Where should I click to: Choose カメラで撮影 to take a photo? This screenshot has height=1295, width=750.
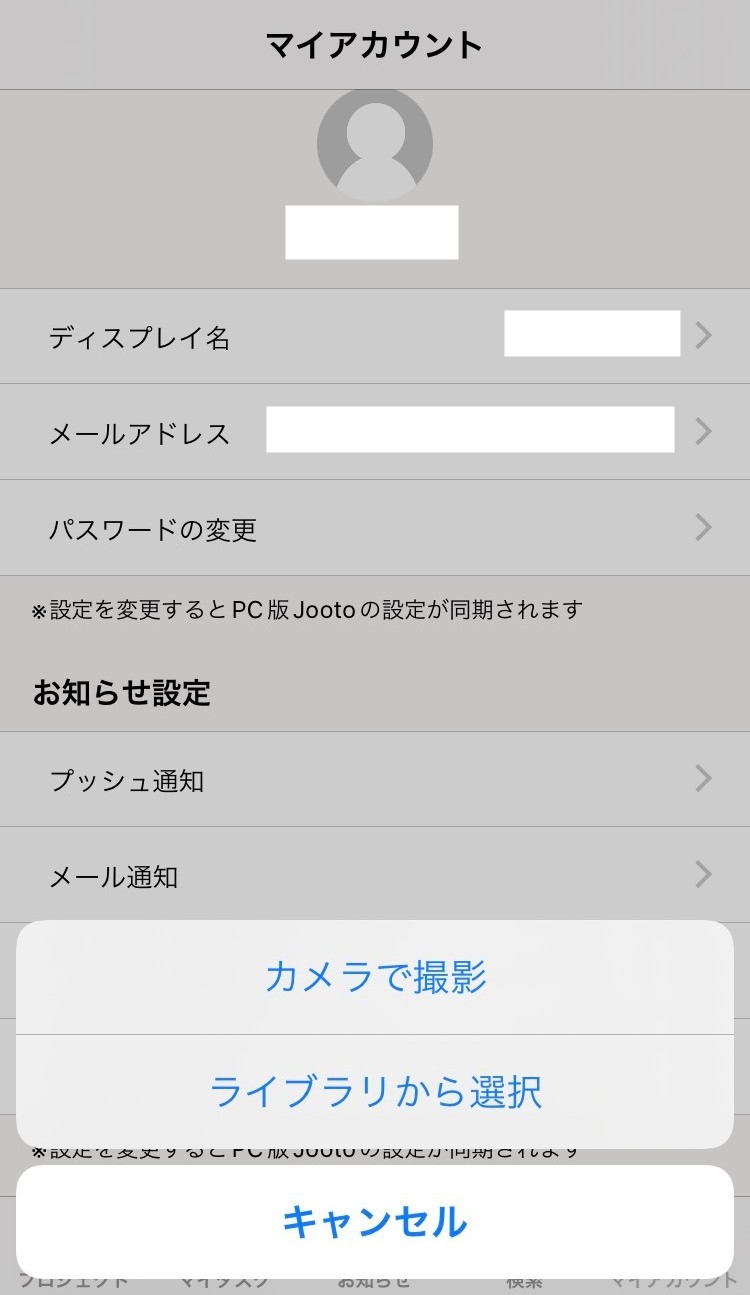[x=375, y=977]
